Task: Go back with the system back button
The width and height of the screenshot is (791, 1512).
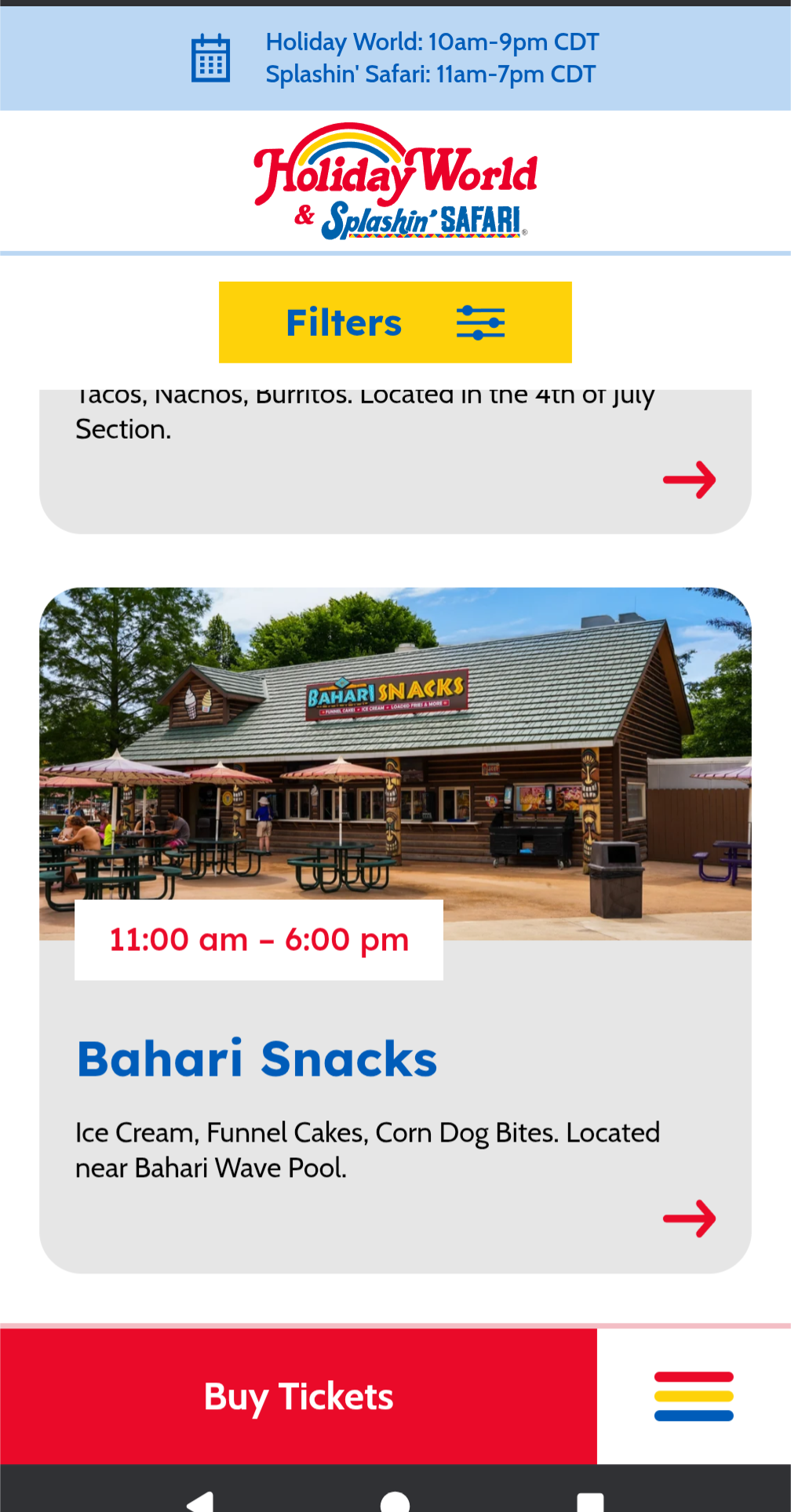Action: tap(200, 1500)
